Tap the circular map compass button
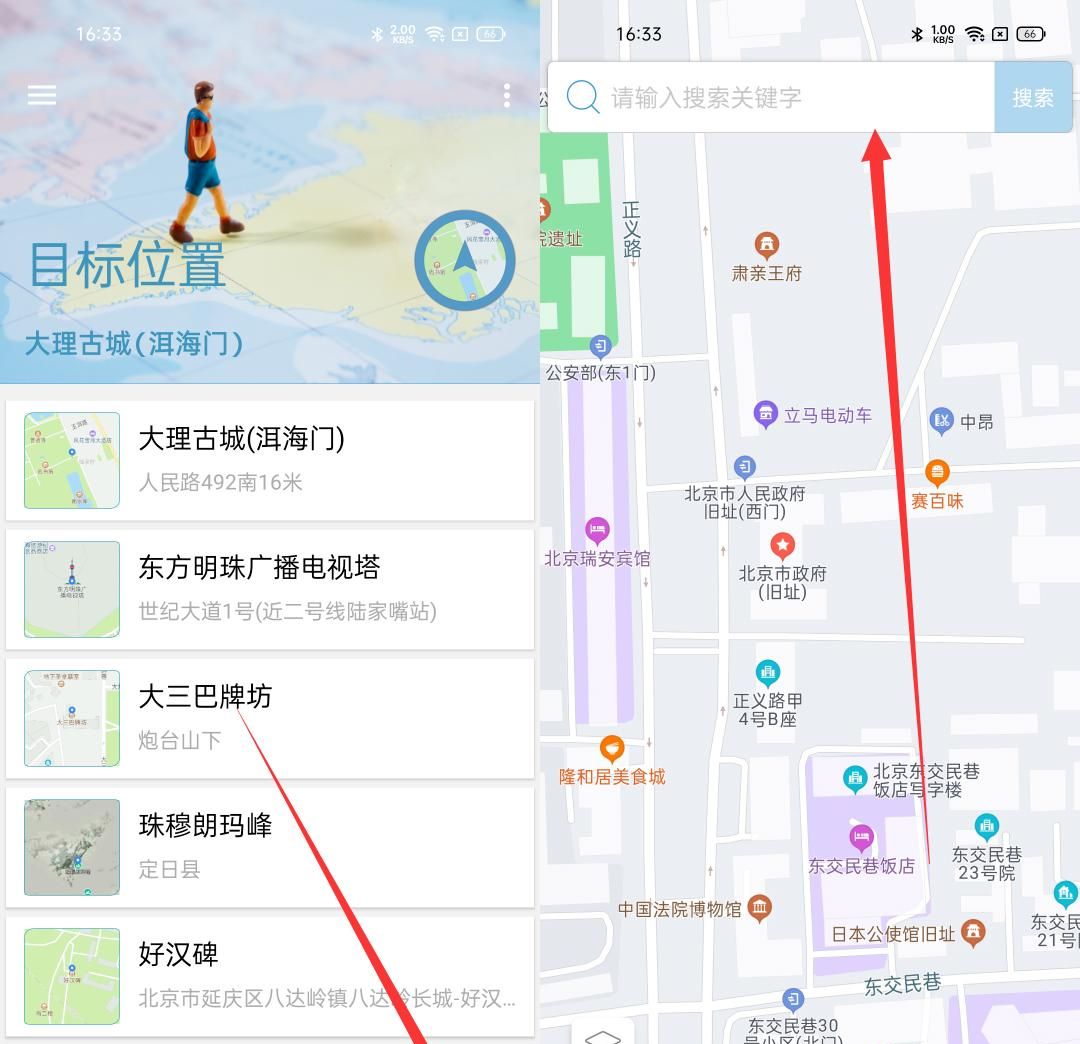 pos(465,260)
